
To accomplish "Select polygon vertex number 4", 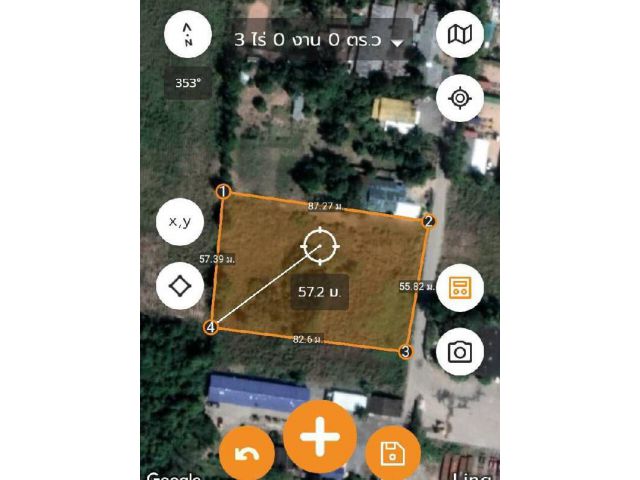I will (210, 327).
